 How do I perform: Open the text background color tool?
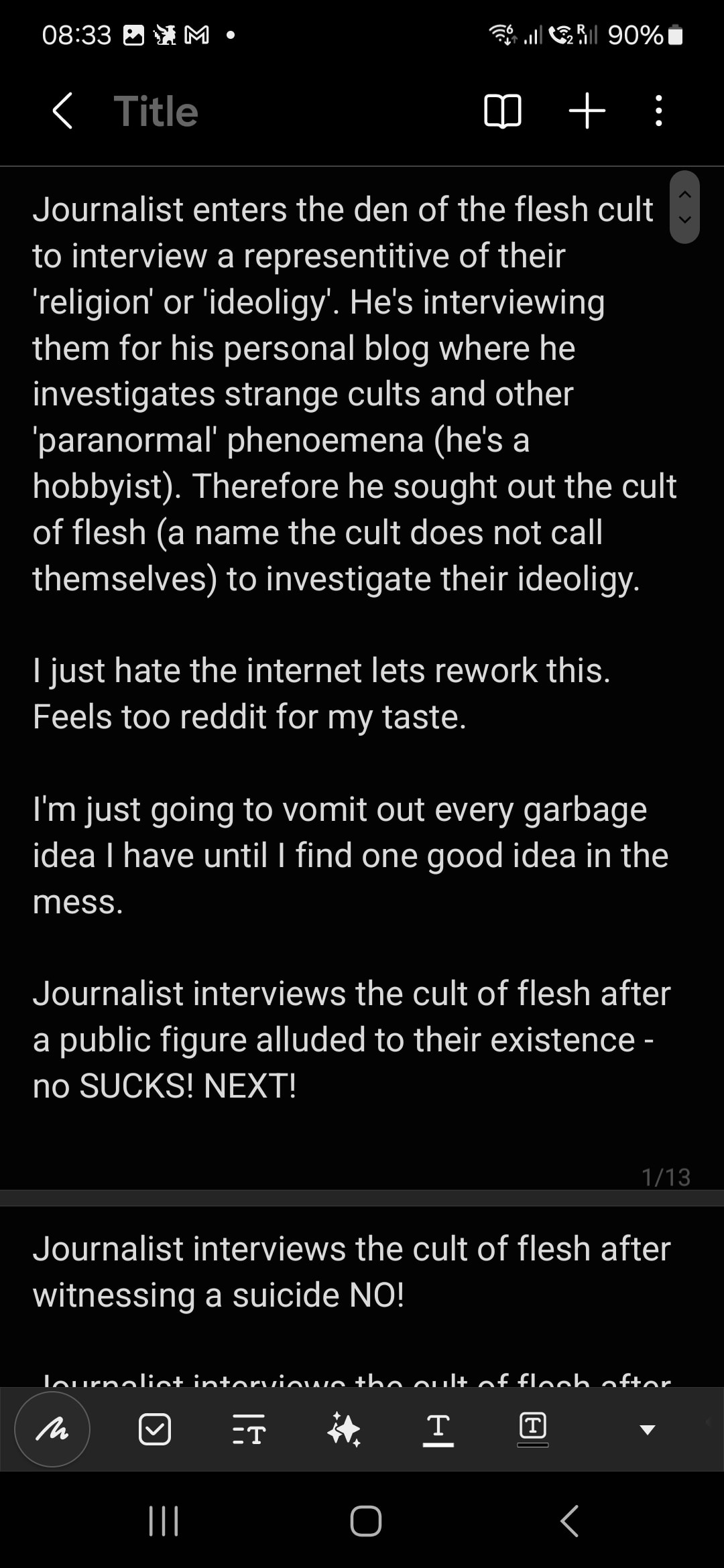(533, 1429)
